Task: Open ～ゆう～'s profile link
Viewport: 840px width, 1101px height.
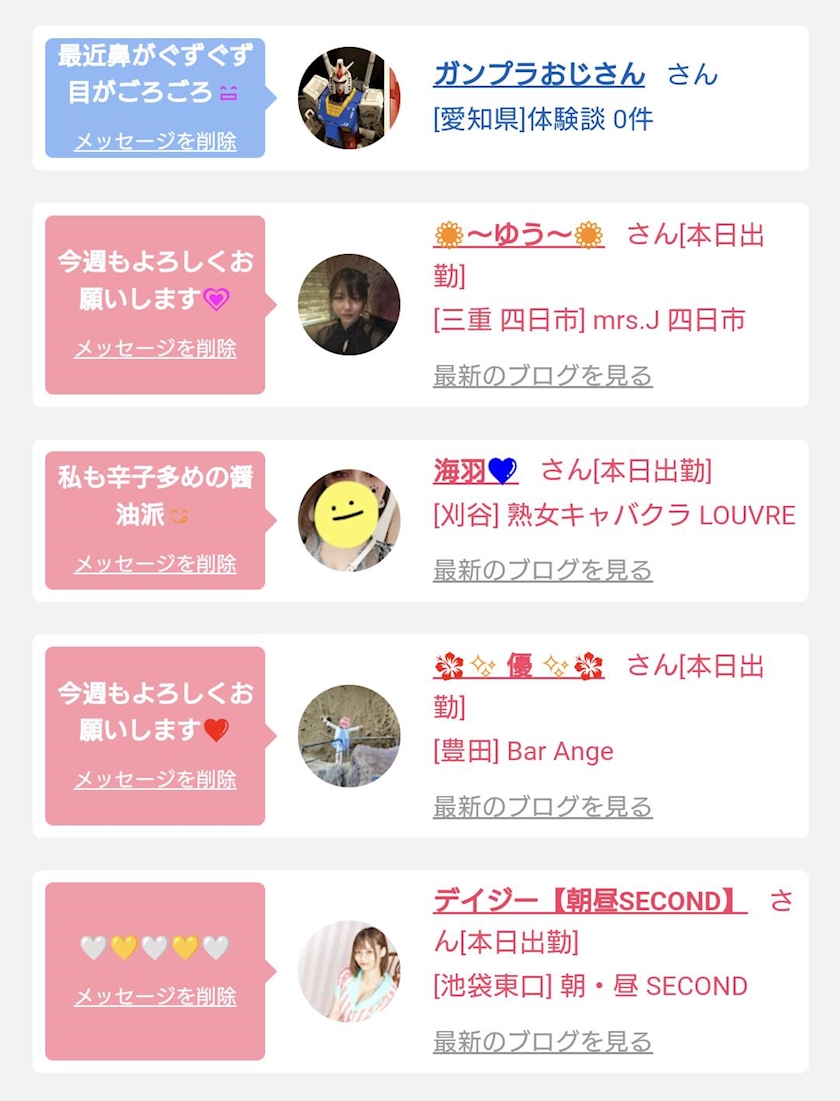Action: (518, 235)
